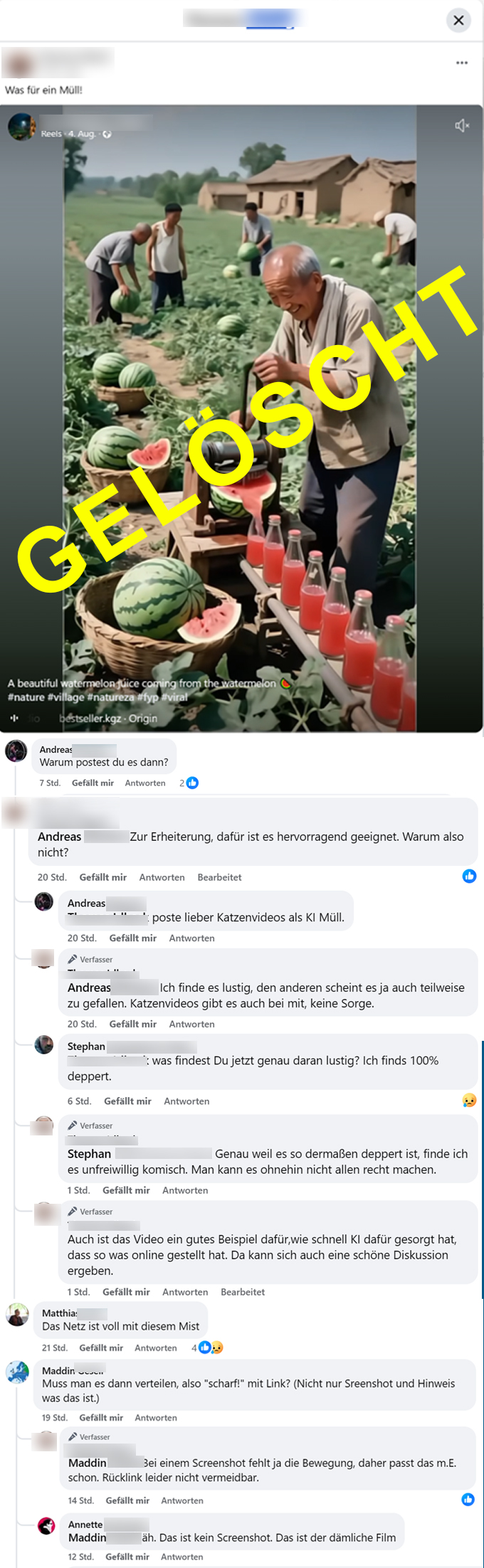Viewport: 484px width, 1568px height.
Task: Like the 'Zur Erheiterung' comment
Action: (103, 878)
